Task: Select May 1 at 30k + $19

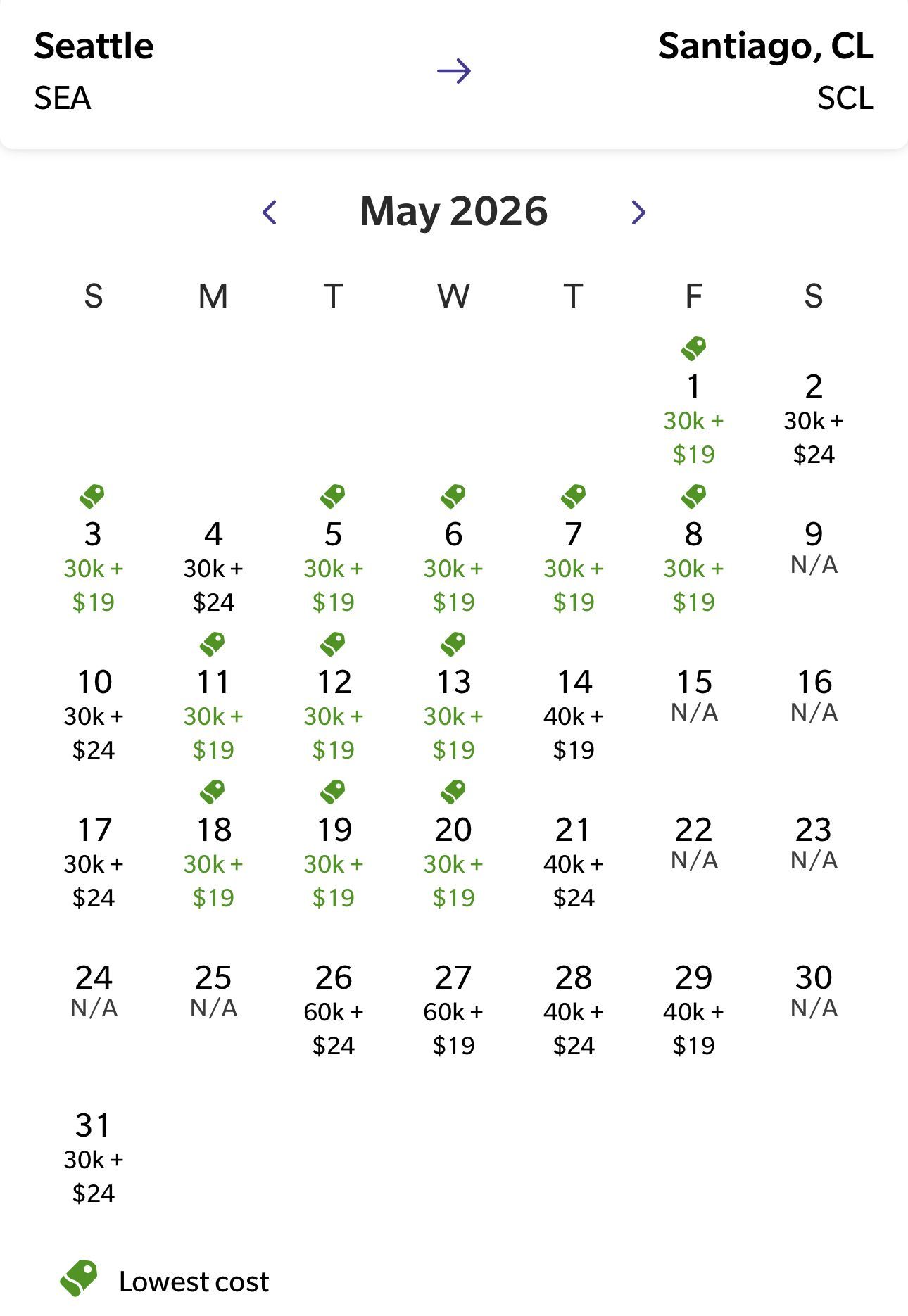Action: click(x=693, y=402)
